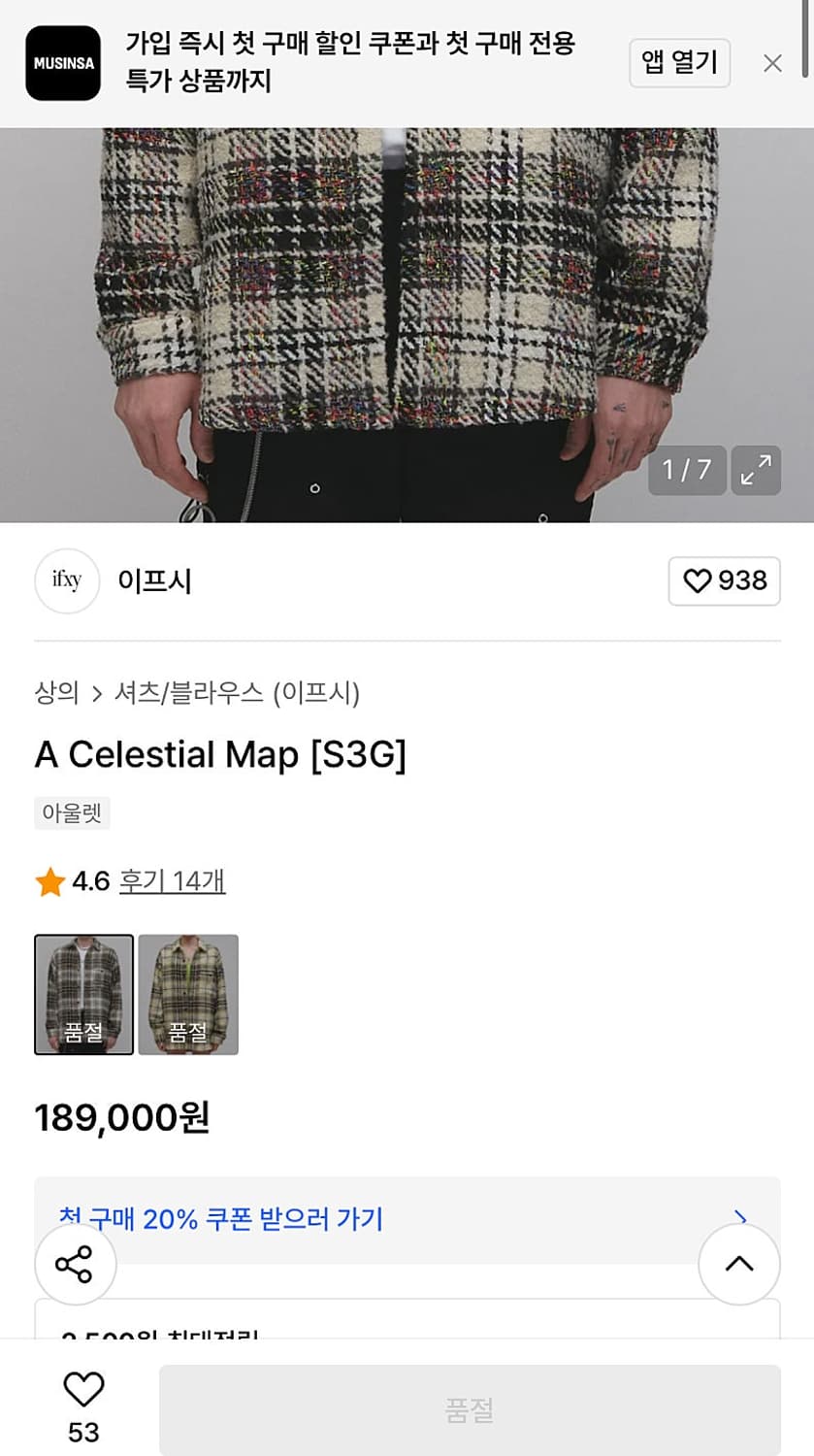Image resolution: width=814 pixels, height=1456 pixels.
Task: Tap the heart icon showing 938 likes
Action: click(x=725, y=580)
